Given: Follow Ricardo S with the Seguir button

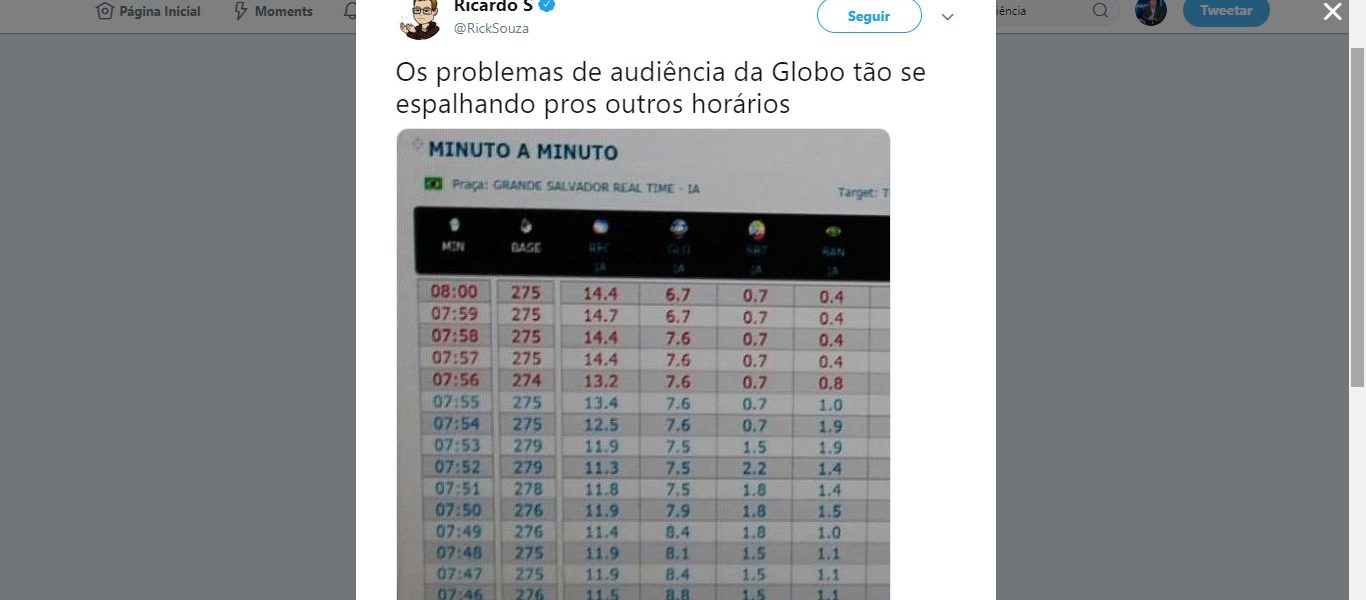Looking at the screenshot, I should 868,16.
